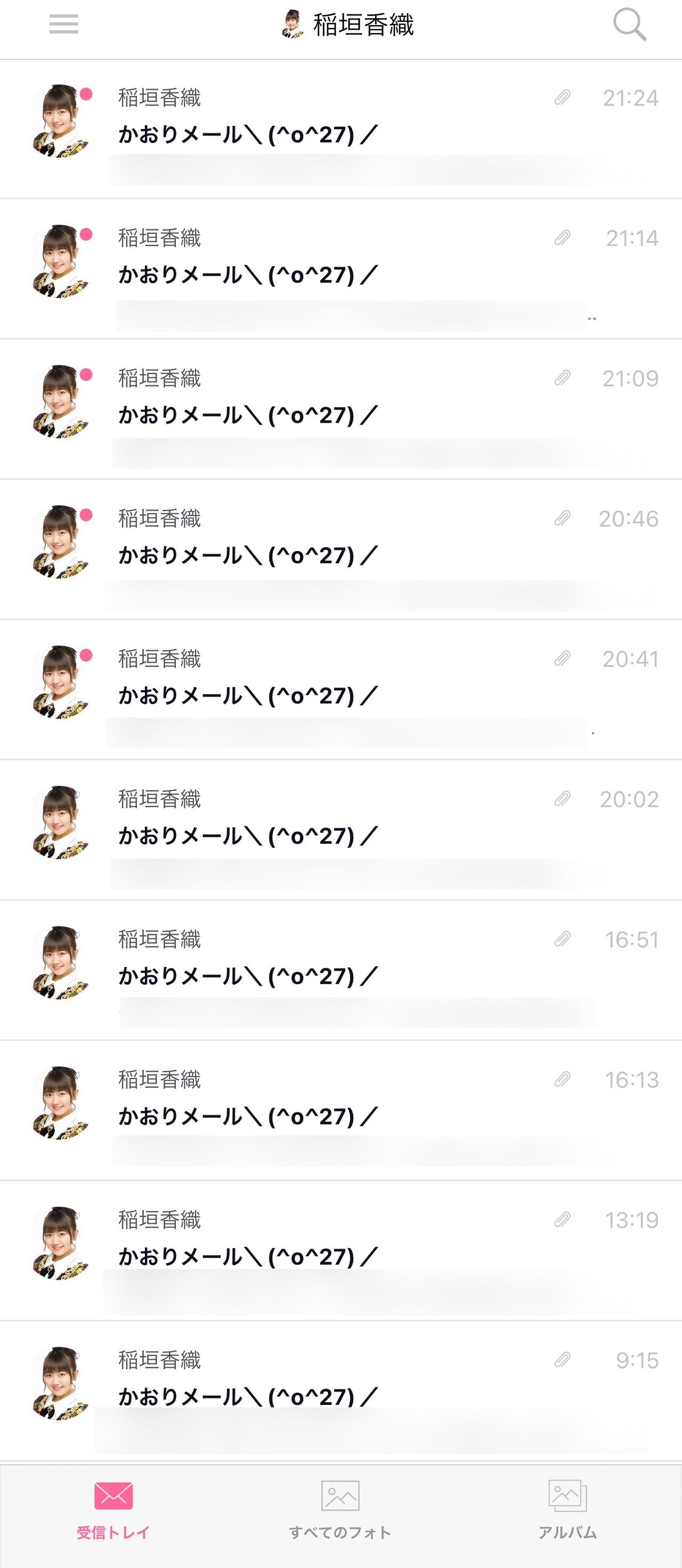
Task: Open the hamburger menu
Action: tap(63, 25)
